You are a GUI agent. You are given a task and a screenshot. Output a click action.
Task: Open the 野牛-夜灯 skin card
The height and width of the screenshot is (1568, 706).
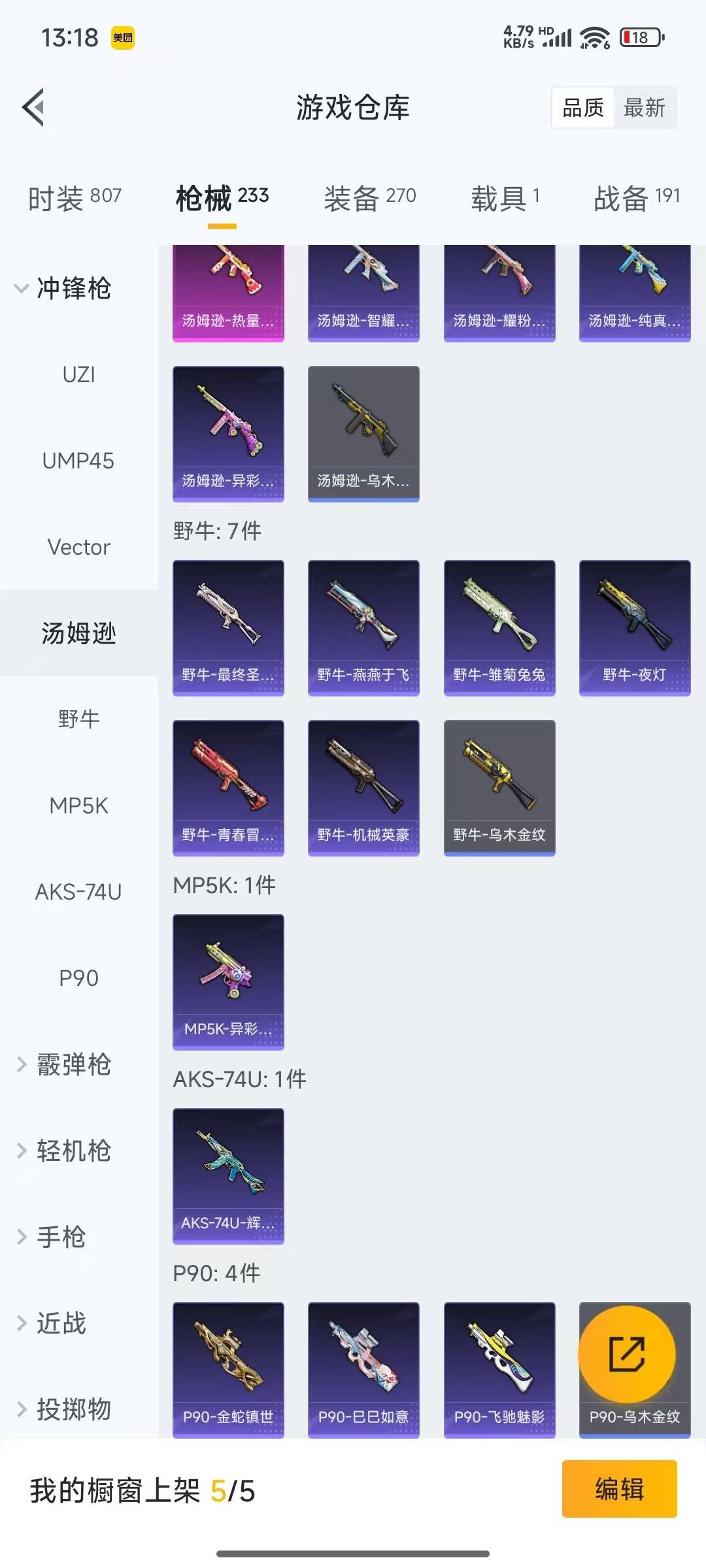pos(635,627)
